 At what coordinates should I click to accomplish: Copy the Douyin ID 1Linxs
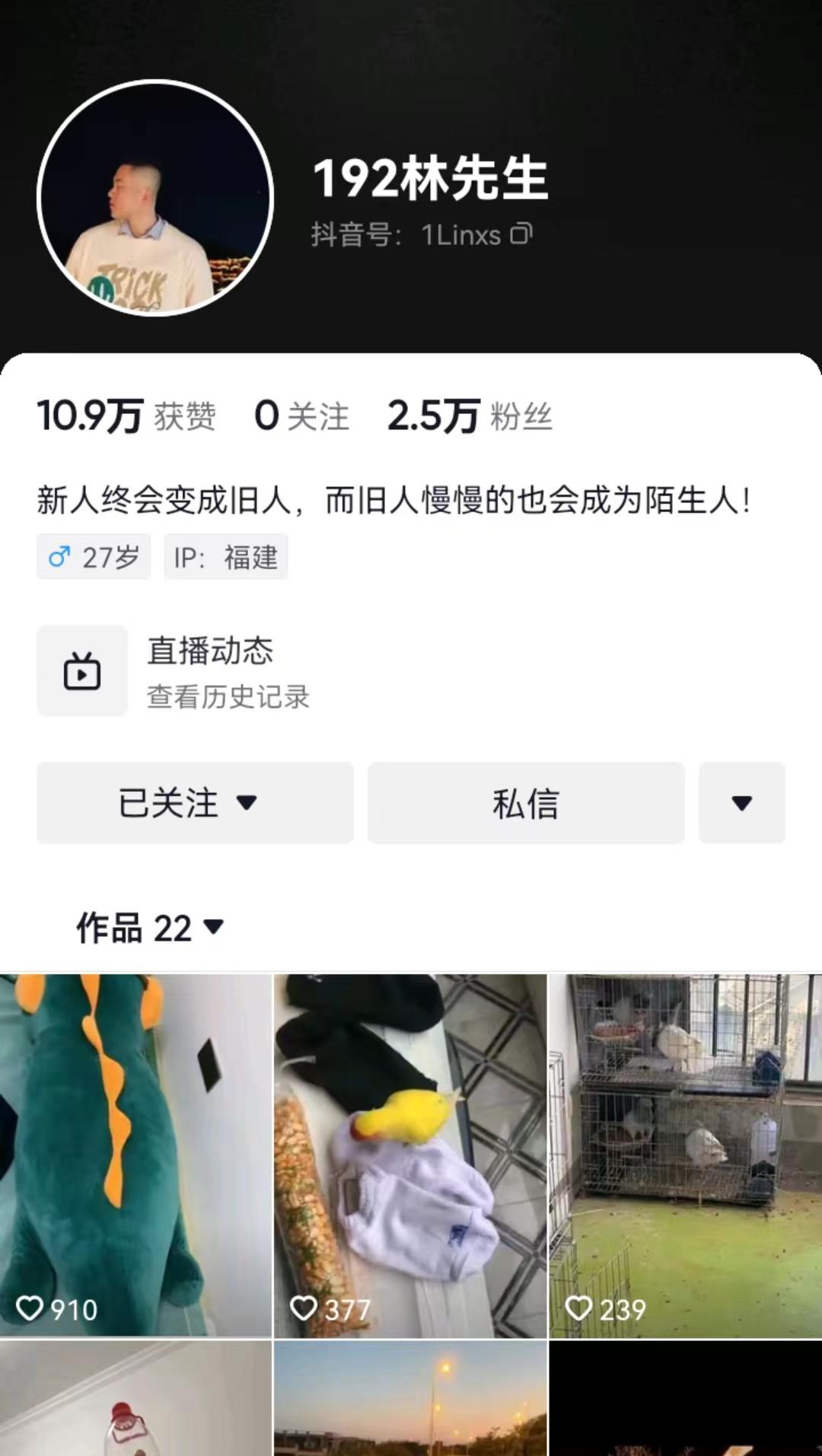pyautogui.click(x=522, y=234)
